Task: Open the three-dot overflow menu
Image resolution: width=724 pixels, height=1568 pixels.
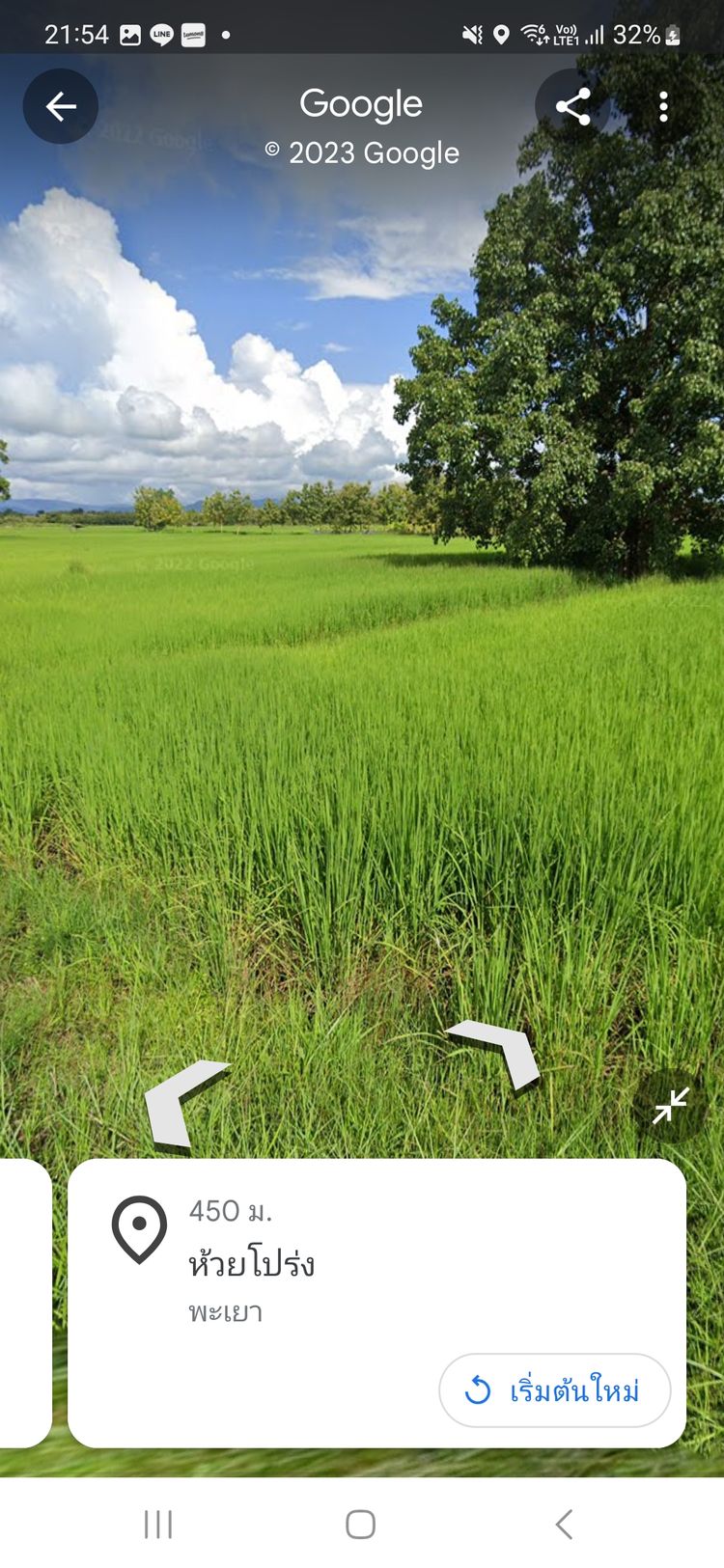Action: [x=663, y=106]
